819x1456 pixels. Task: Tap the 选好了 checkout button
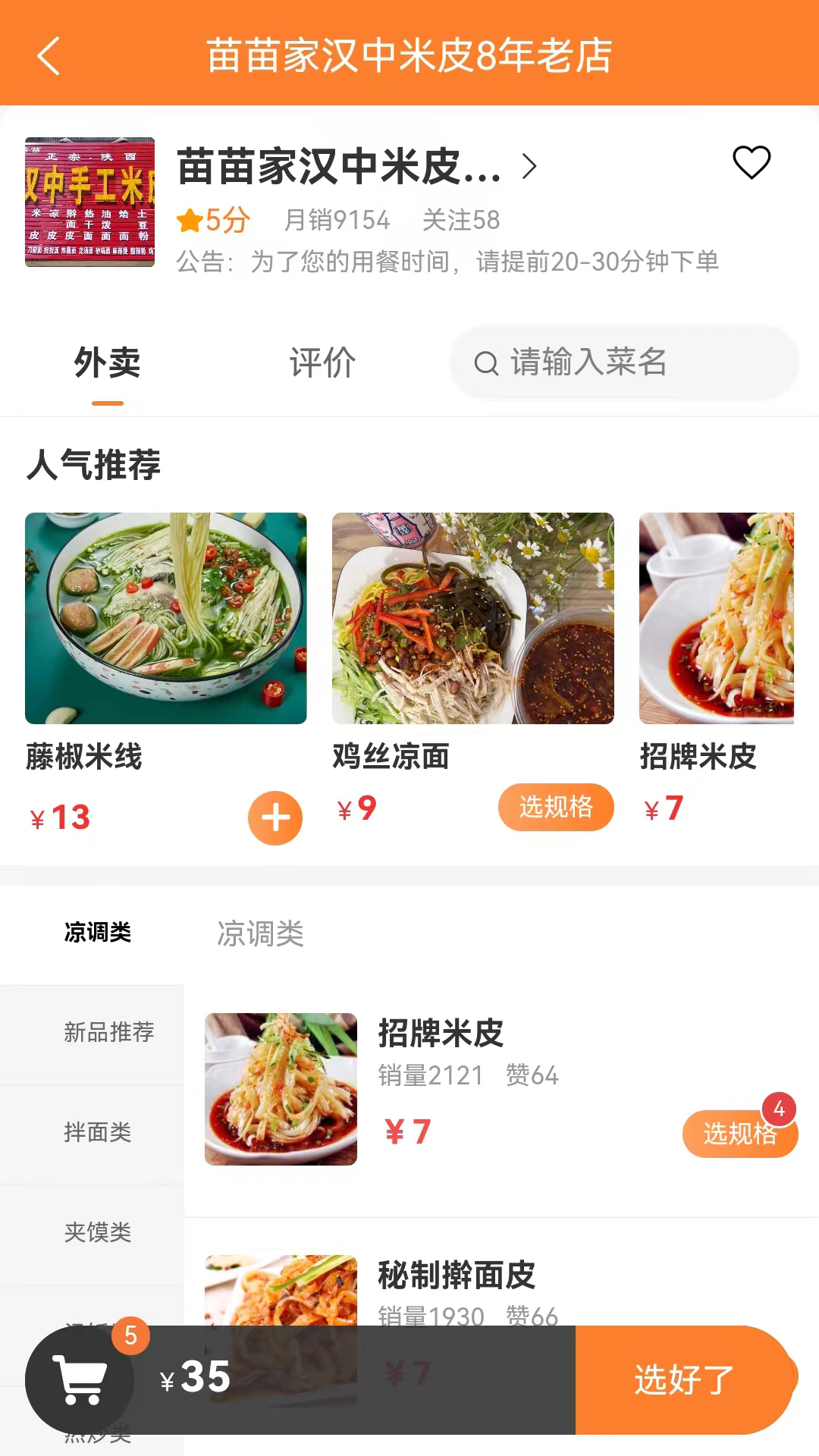click(x=684, y=1379)
